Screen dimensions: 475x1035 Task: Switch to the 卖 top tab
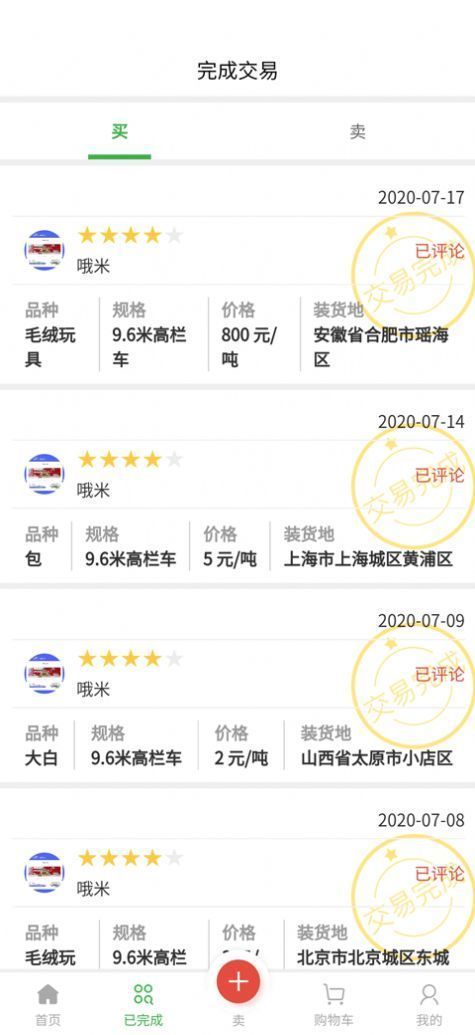(357, 132)
